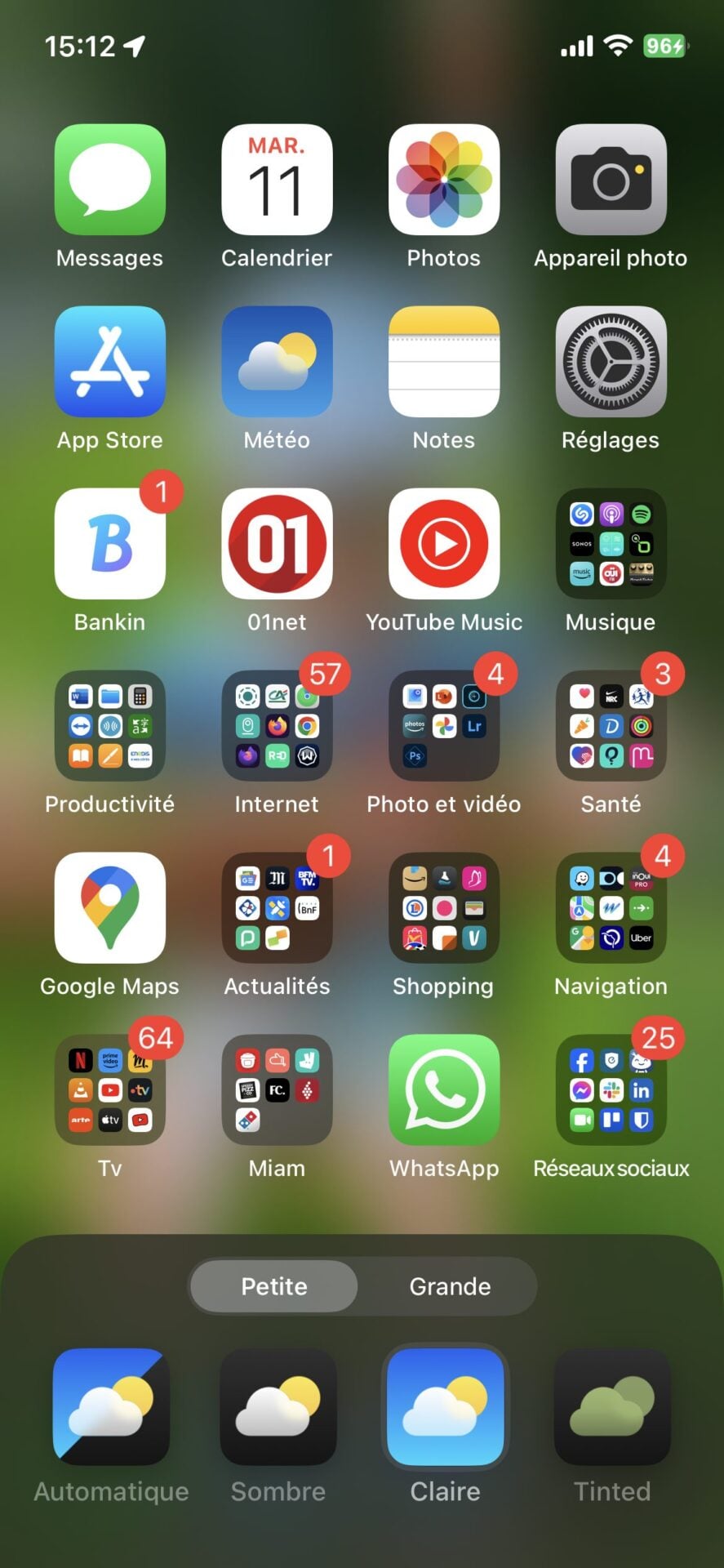This screenshot has height=1568, width=724.
Task: Open Réglages settings app
Action: tap(611, 362)
